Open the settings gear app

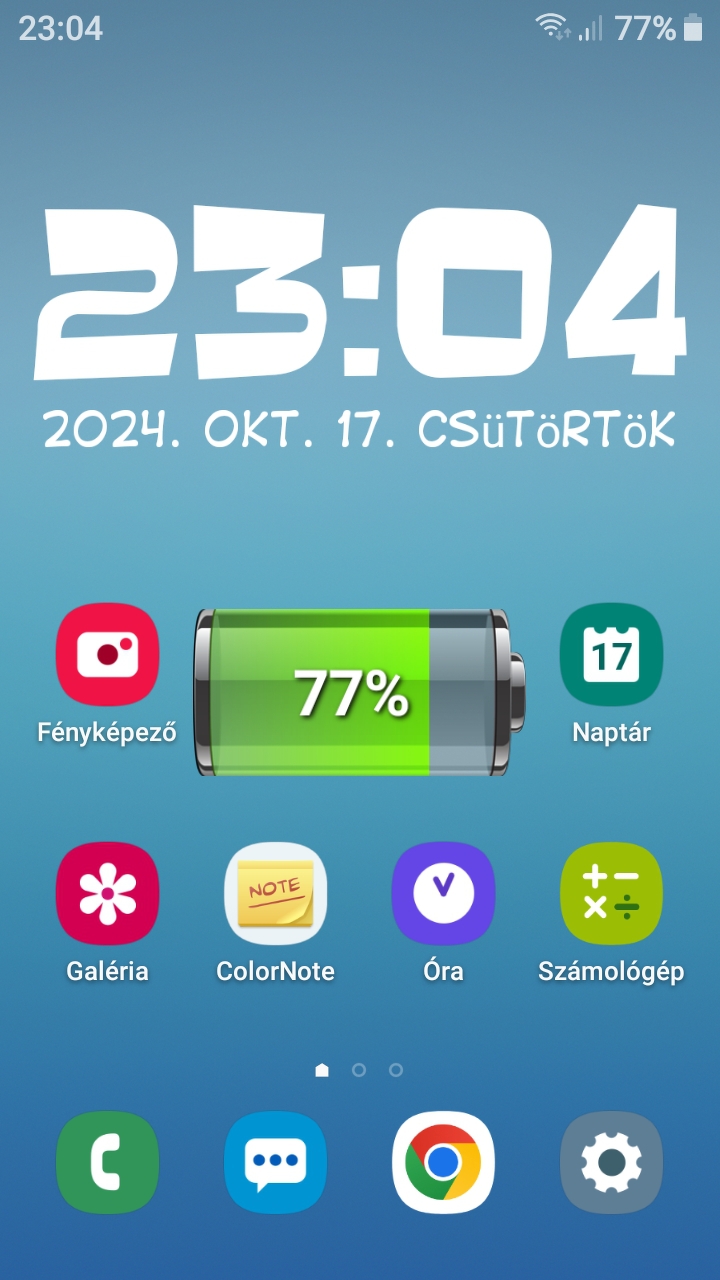pyautogui.click(x=611, y=1162)
